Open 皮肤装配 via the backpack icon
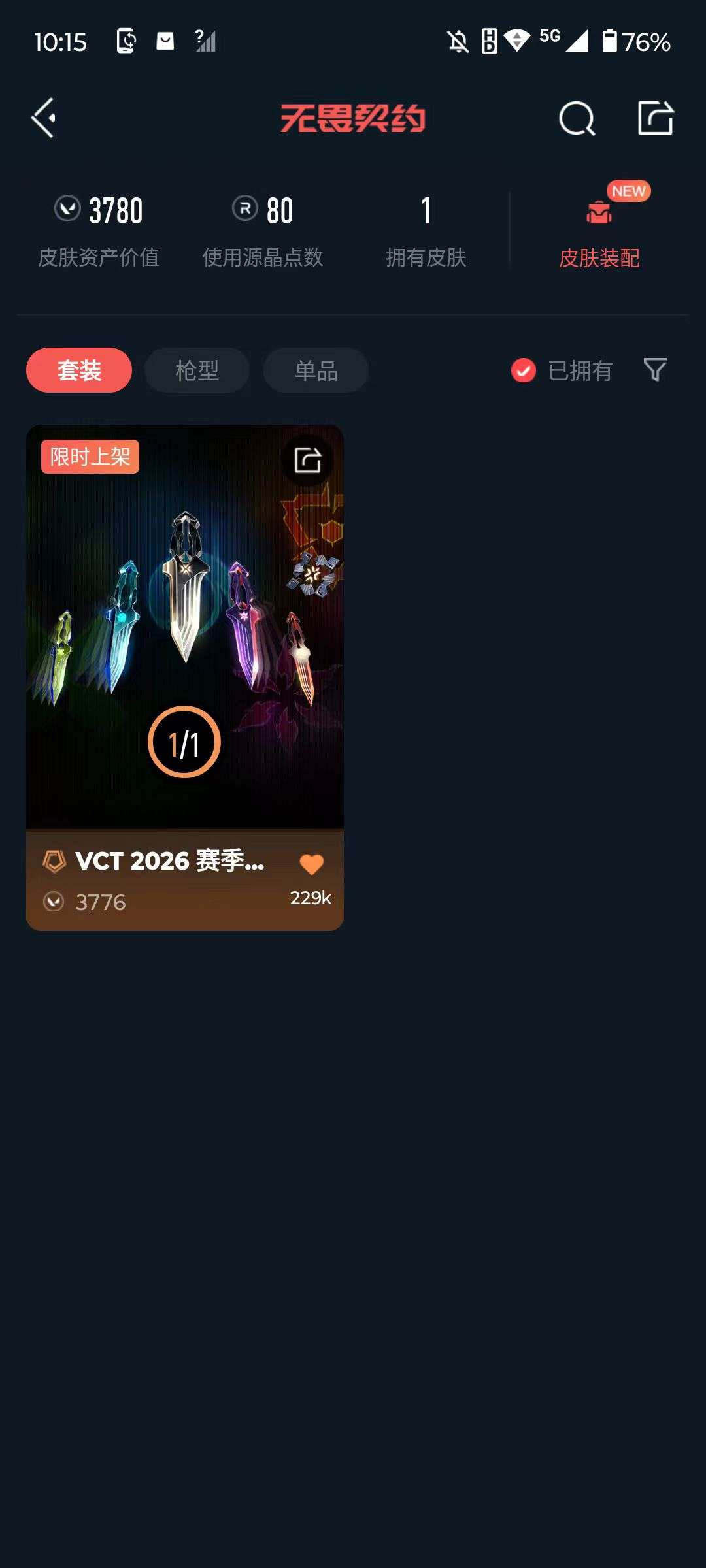The width and height of the screenshot is (706, 1568). pyautogui.click(x=598, y=212)
